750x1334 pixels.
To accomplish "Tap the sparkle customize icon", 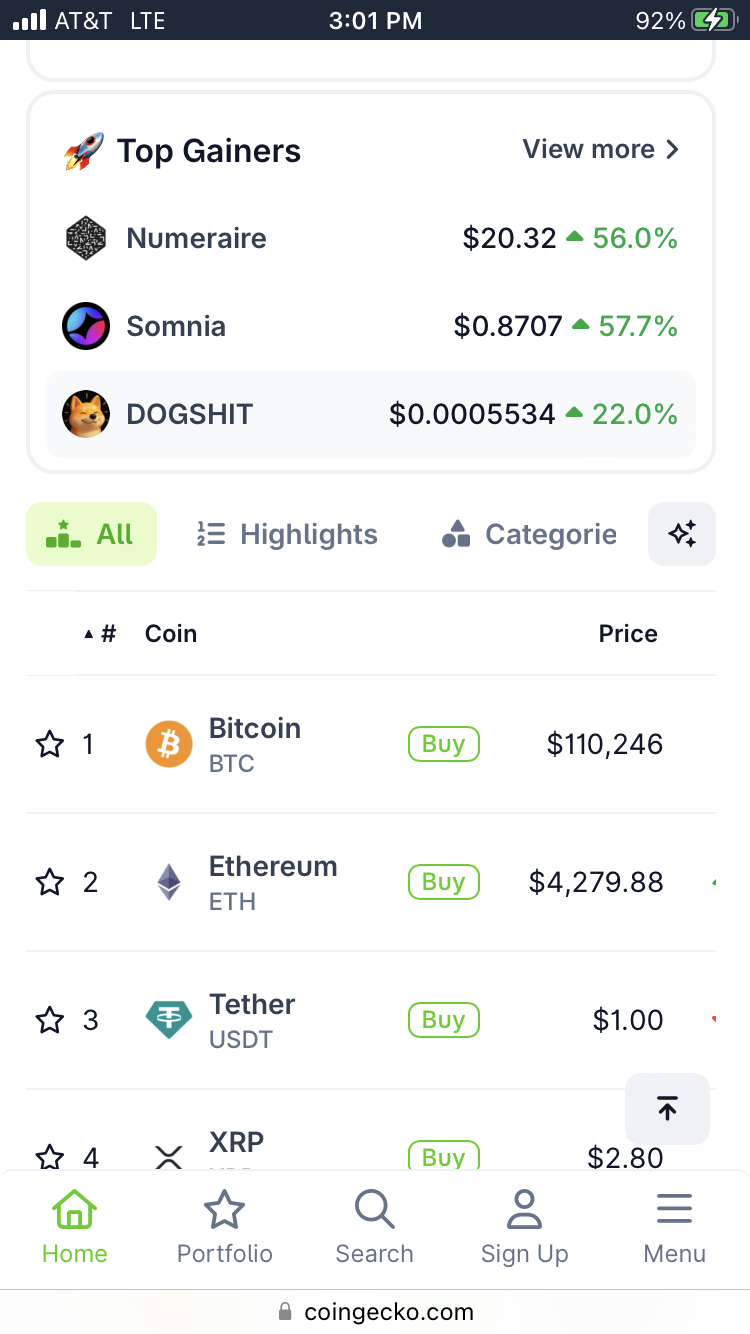I will [682, 534].
